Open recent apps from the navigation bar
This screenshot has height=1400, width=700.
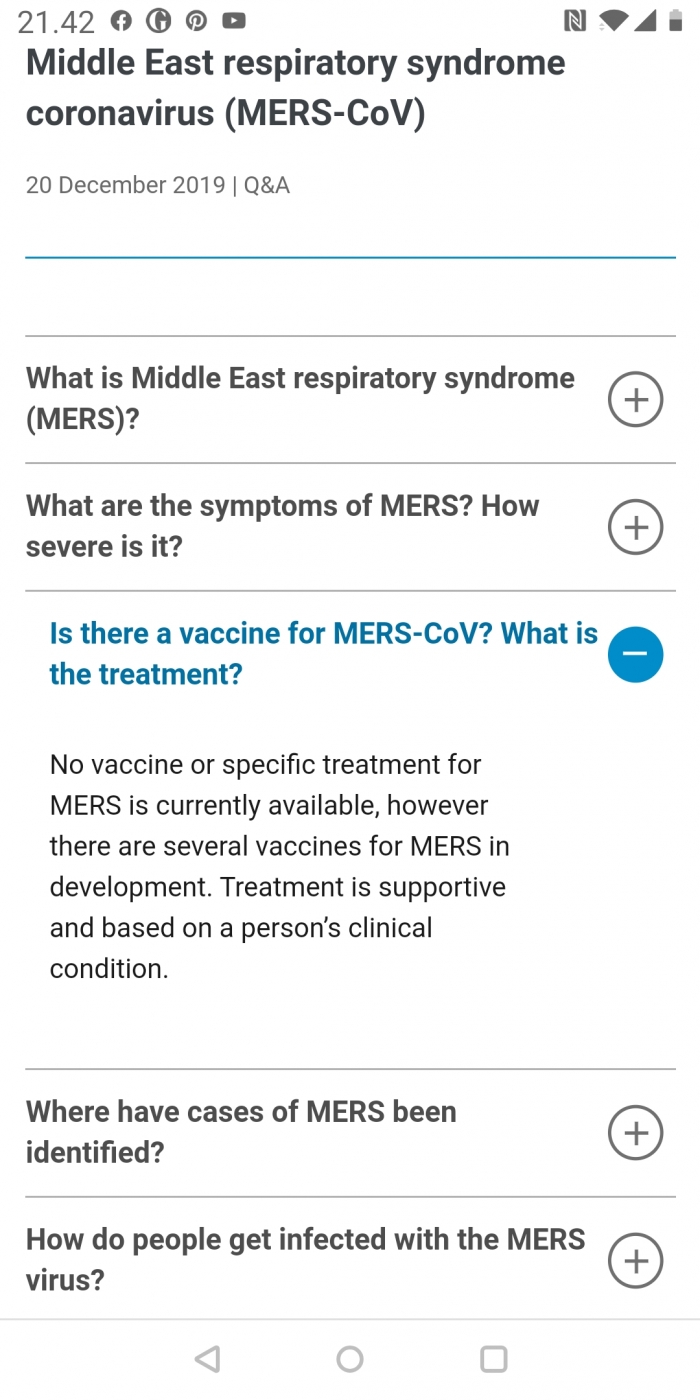point(494,1358)
